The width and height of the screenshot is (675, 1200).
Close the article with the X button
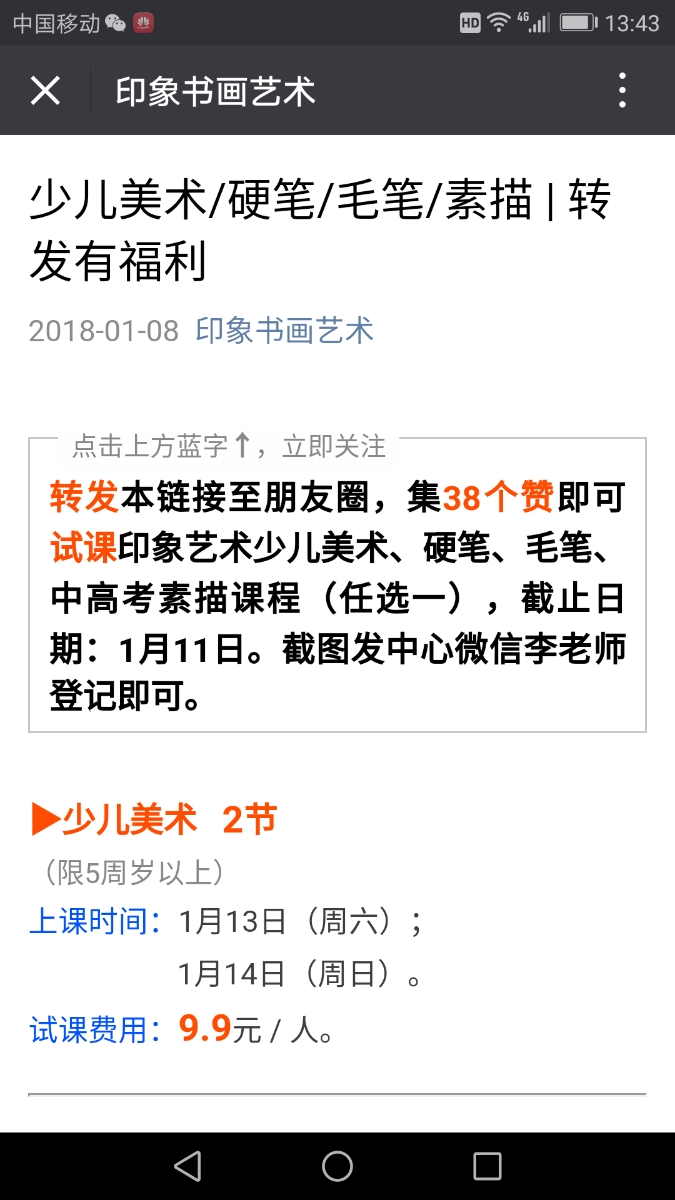45,91
